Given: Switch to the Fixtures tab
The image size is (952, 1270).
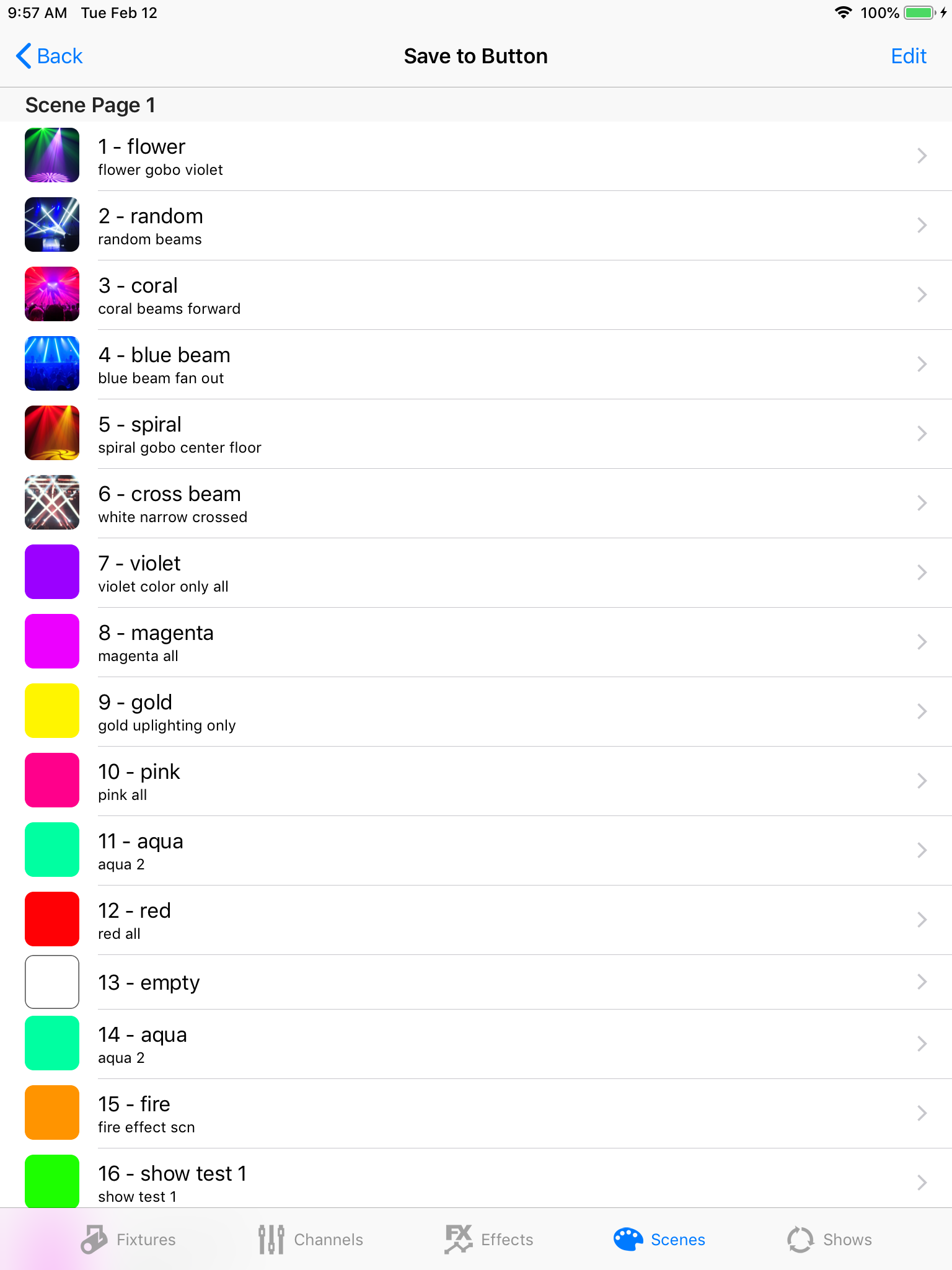Looking at the screenshot, I should (x=128, y=1240).
